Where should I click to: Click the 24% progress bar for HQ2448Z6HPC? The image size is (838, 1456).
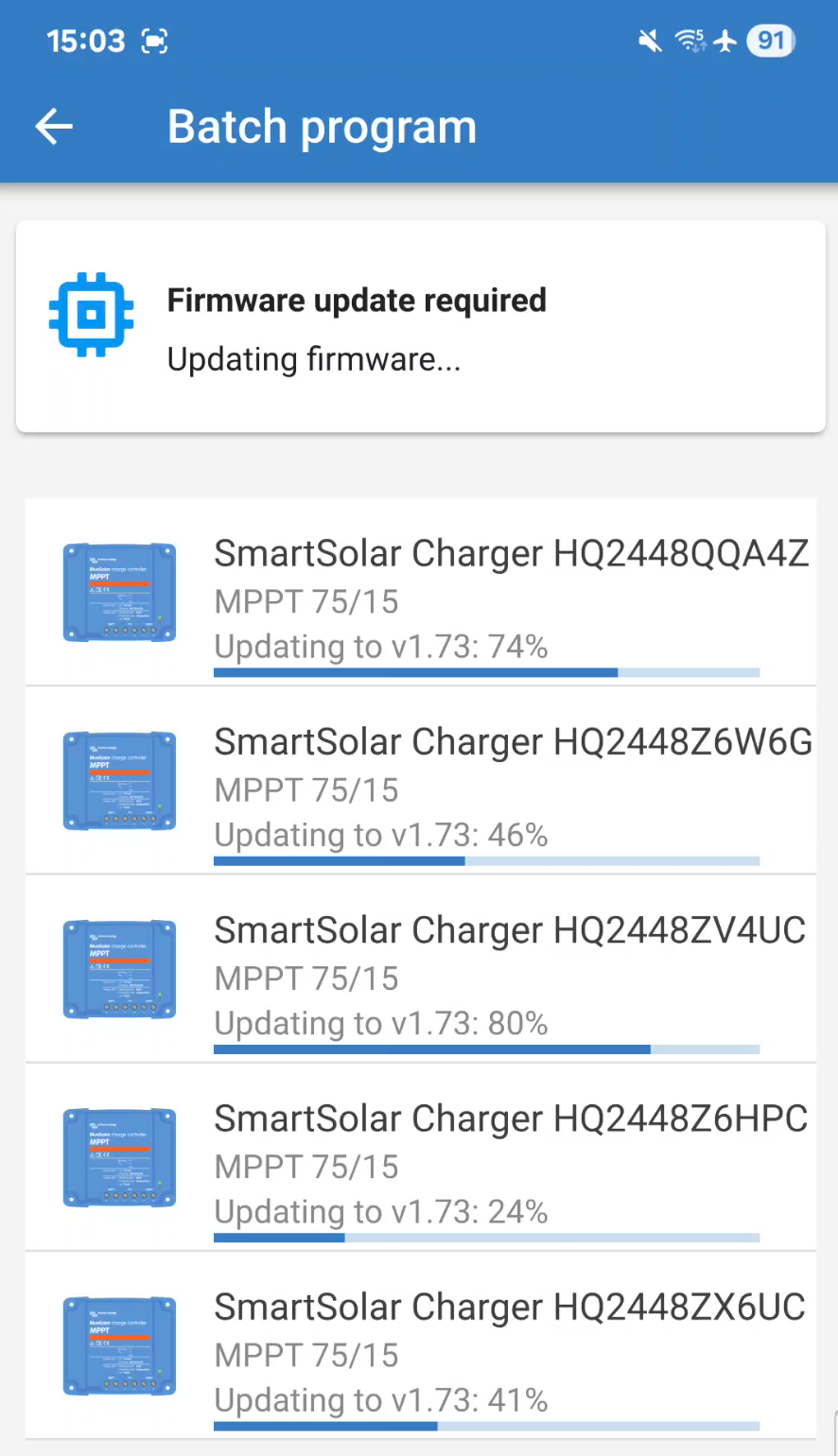[486, 1238]
